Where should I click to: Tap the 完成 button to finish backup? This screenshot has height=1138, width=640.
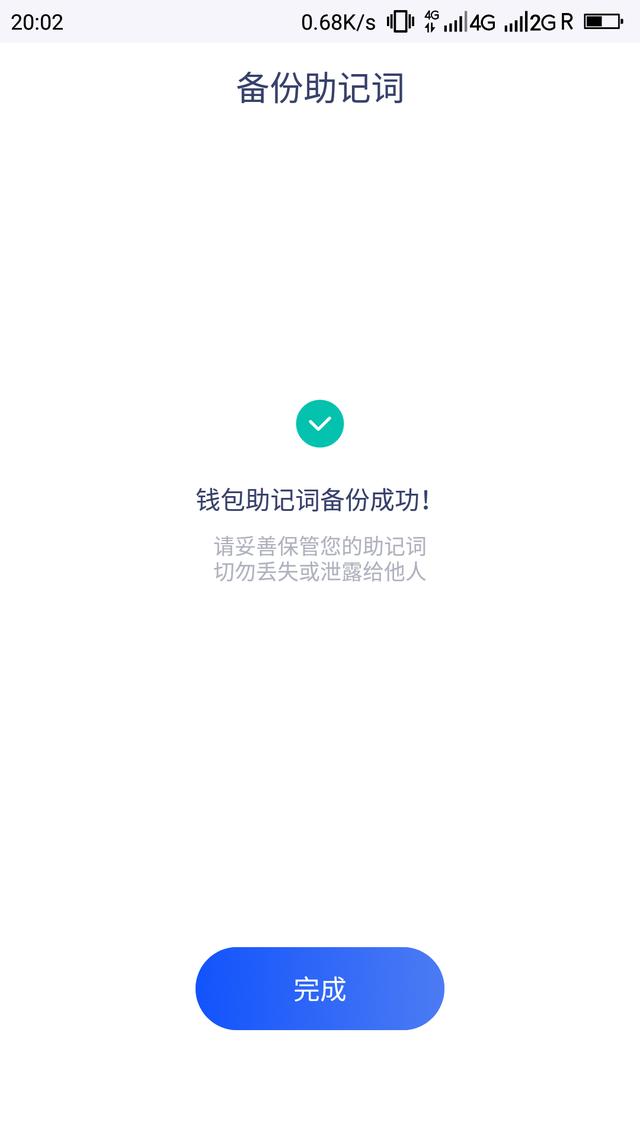(x=319, y=988)
